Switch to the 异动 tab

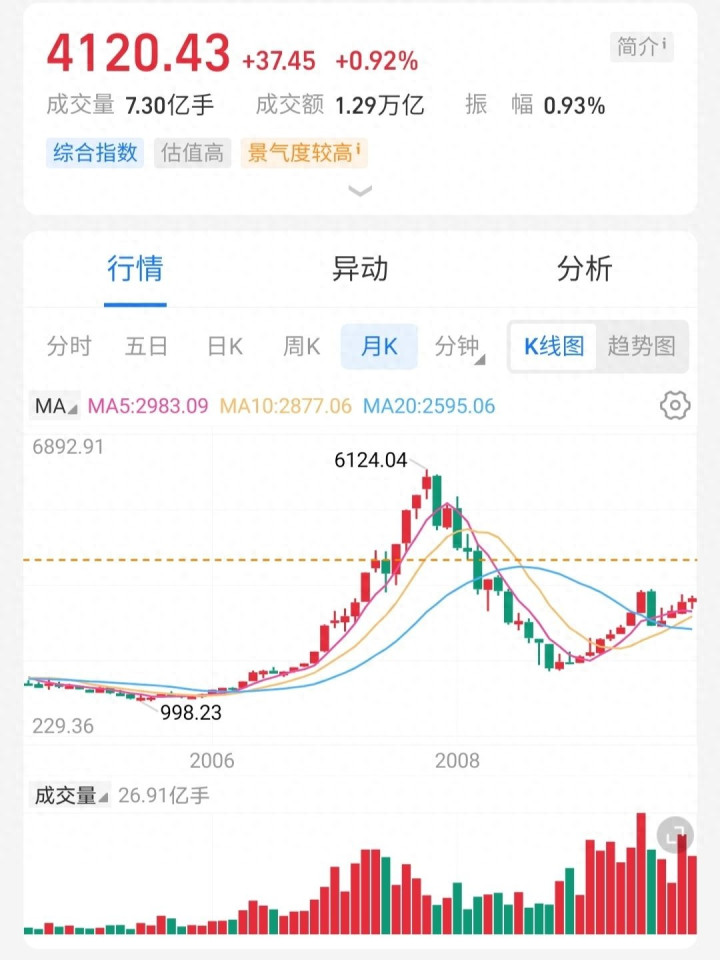[360, 269]
